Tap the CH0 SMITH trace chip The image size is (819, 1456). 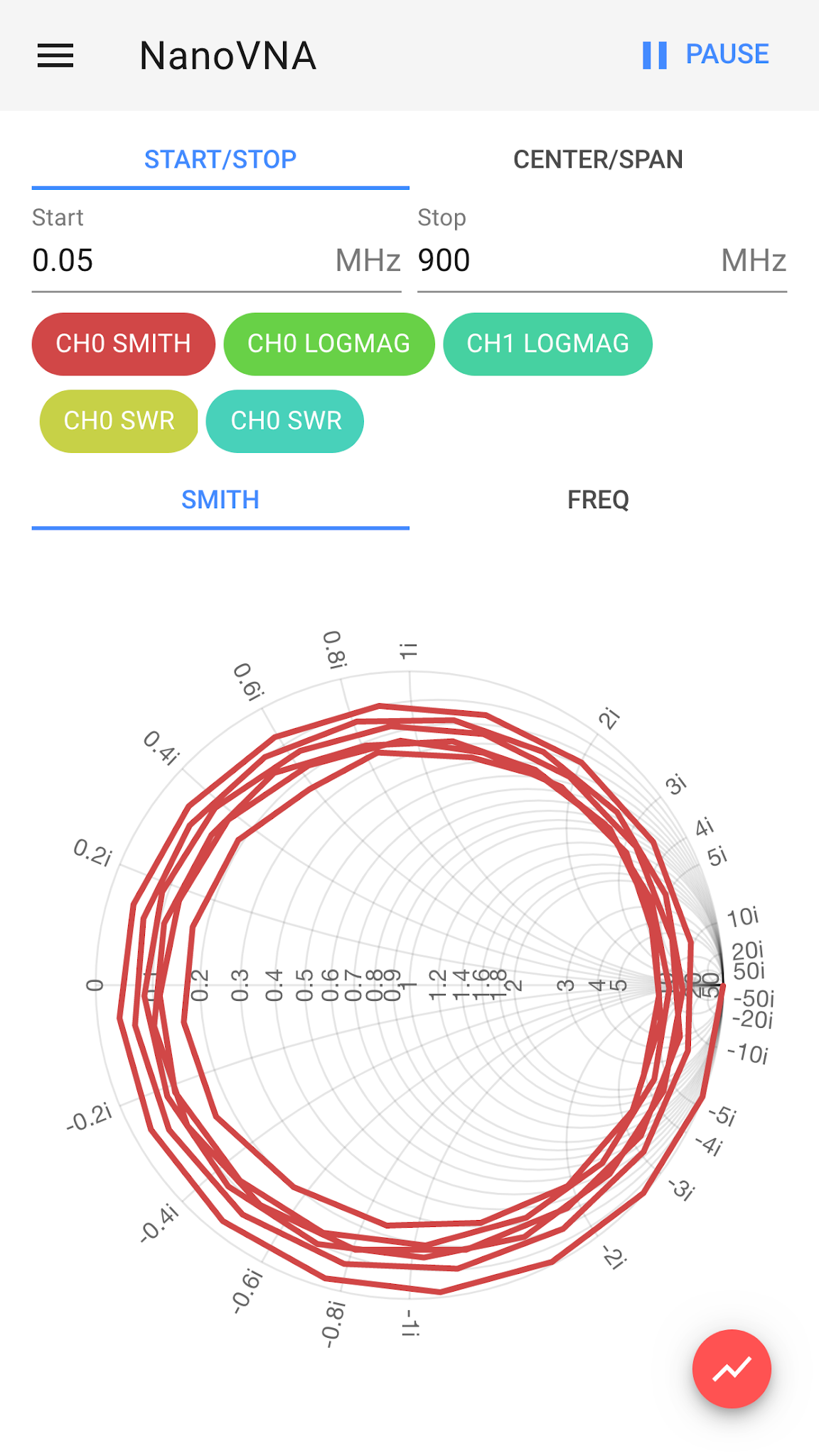[124, 344]
